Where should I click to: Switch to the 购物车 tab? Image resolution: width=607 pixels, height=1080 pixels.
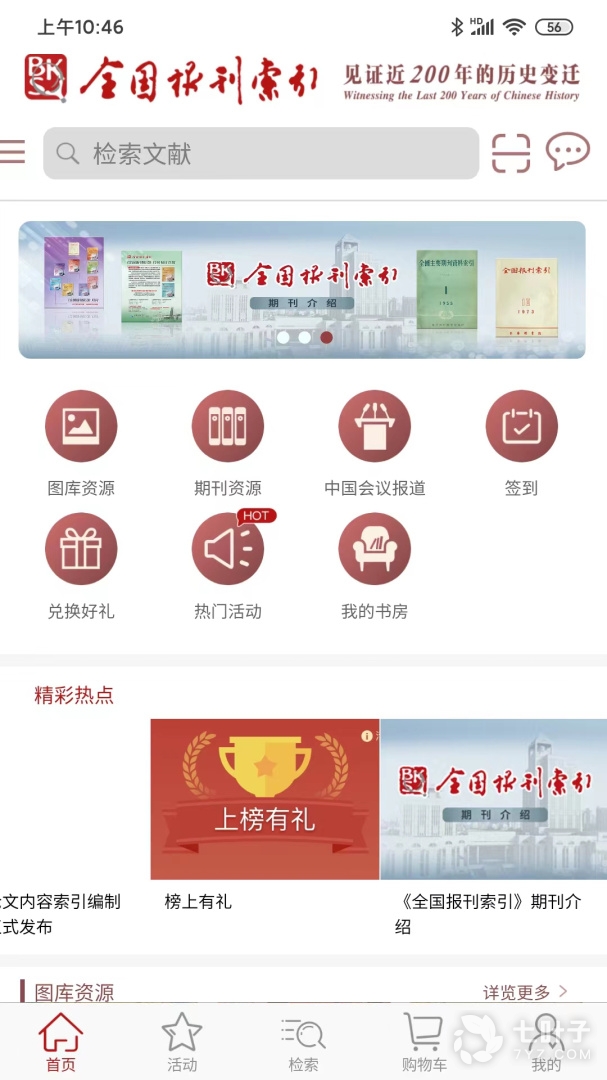[x=424, y=1042]
